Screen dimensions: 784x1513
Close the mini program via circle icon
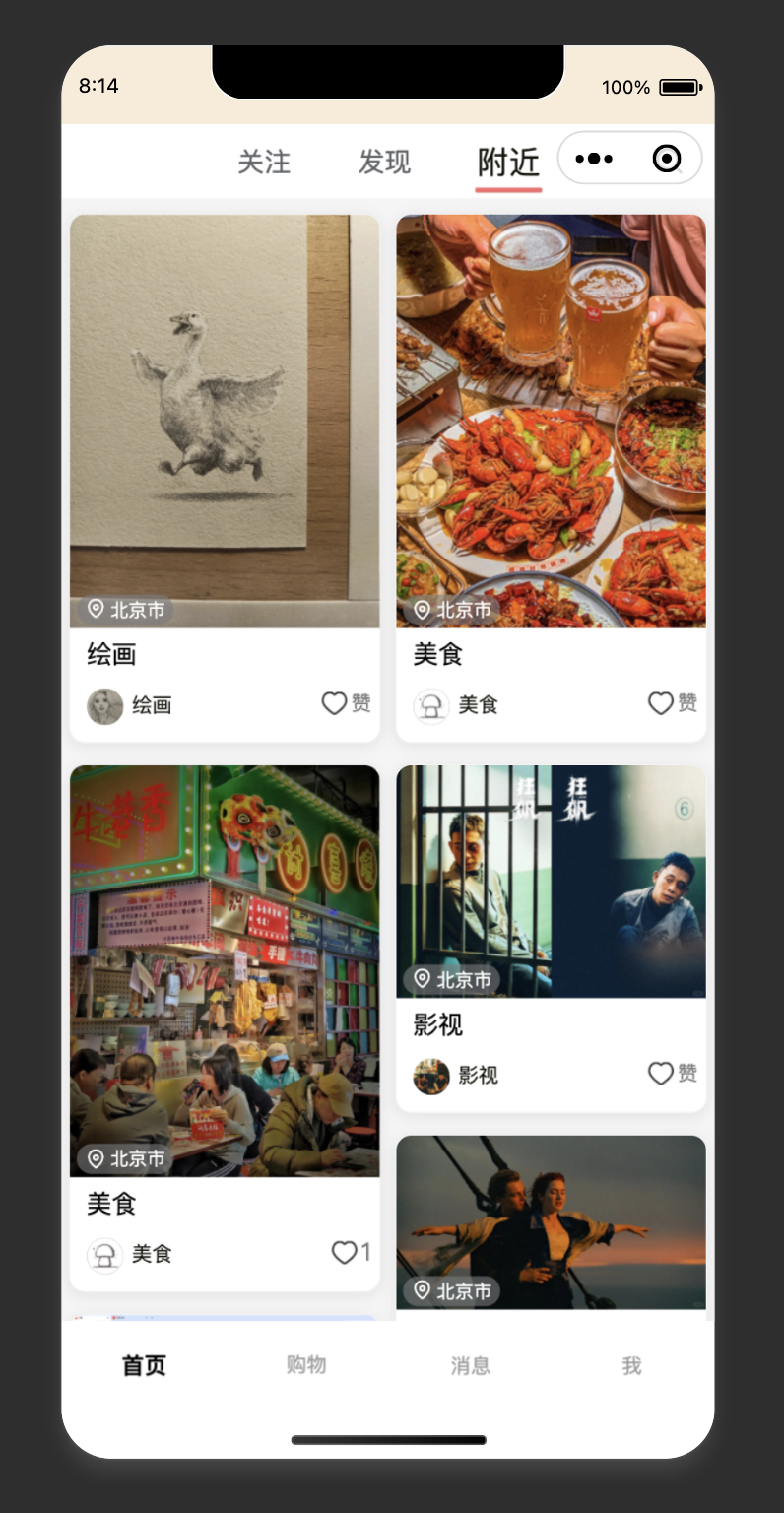click(x=667, y=159)
